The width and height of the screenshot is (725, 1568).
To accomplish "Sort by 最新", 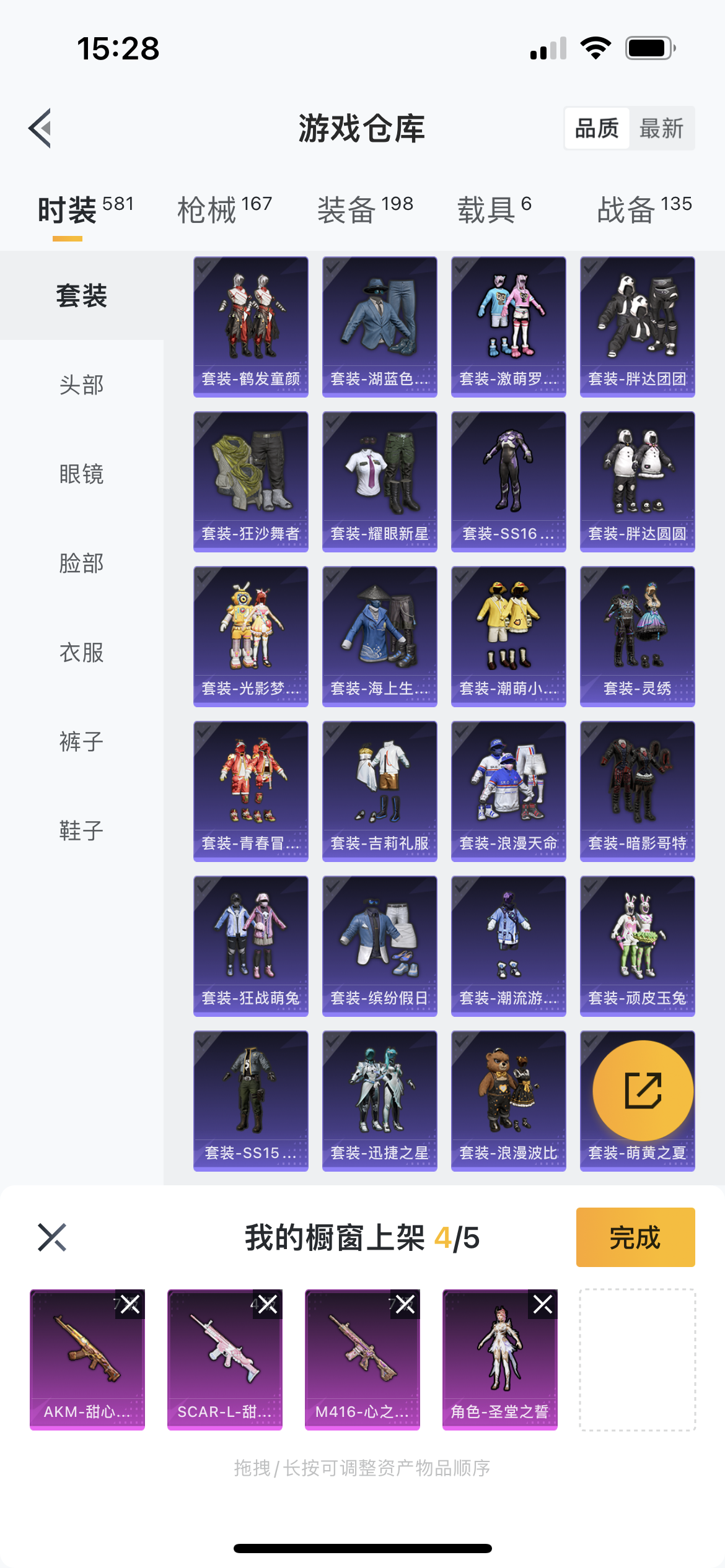I will click(661, 128).
